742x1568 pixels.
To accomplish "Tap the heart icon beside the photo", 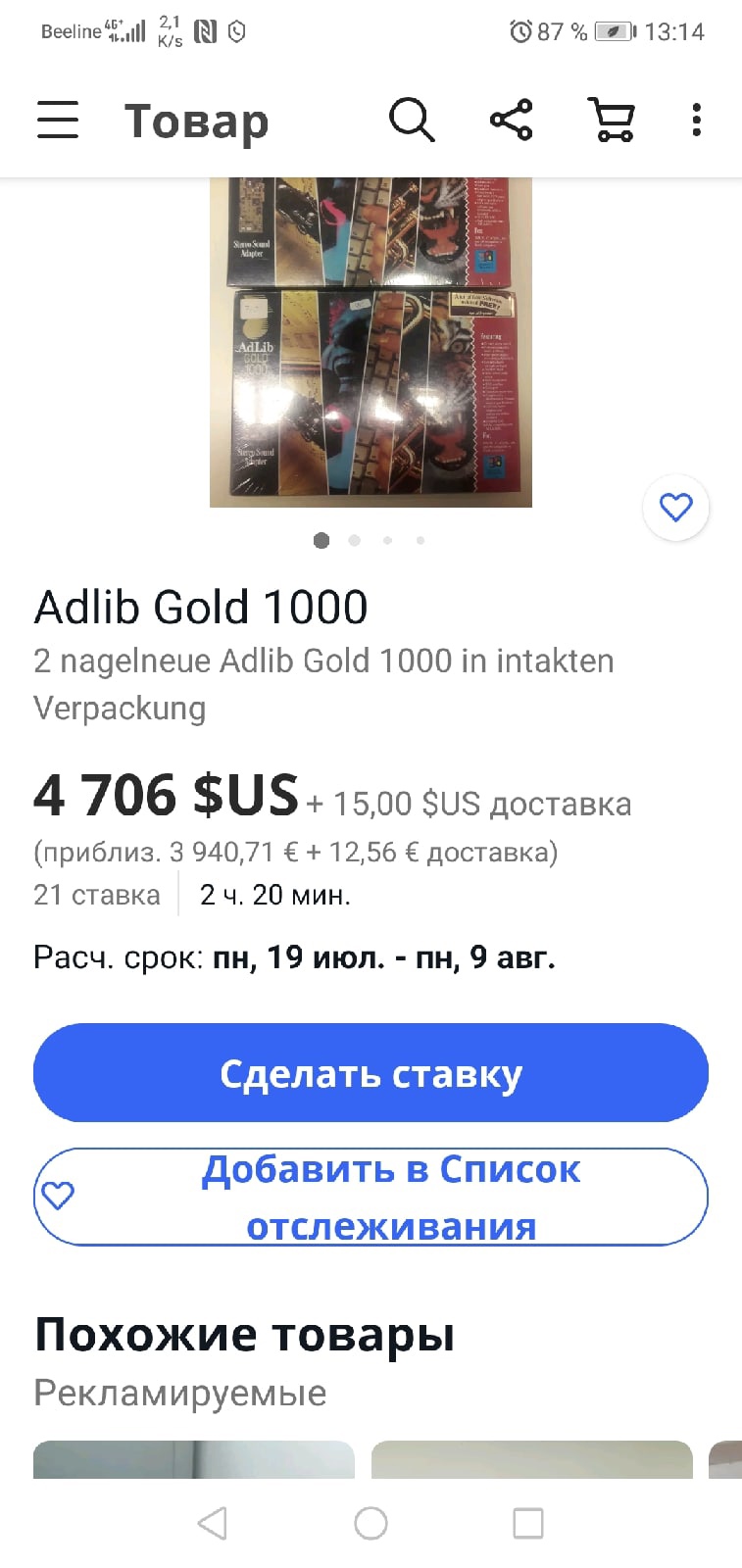I will click(675, 508).
